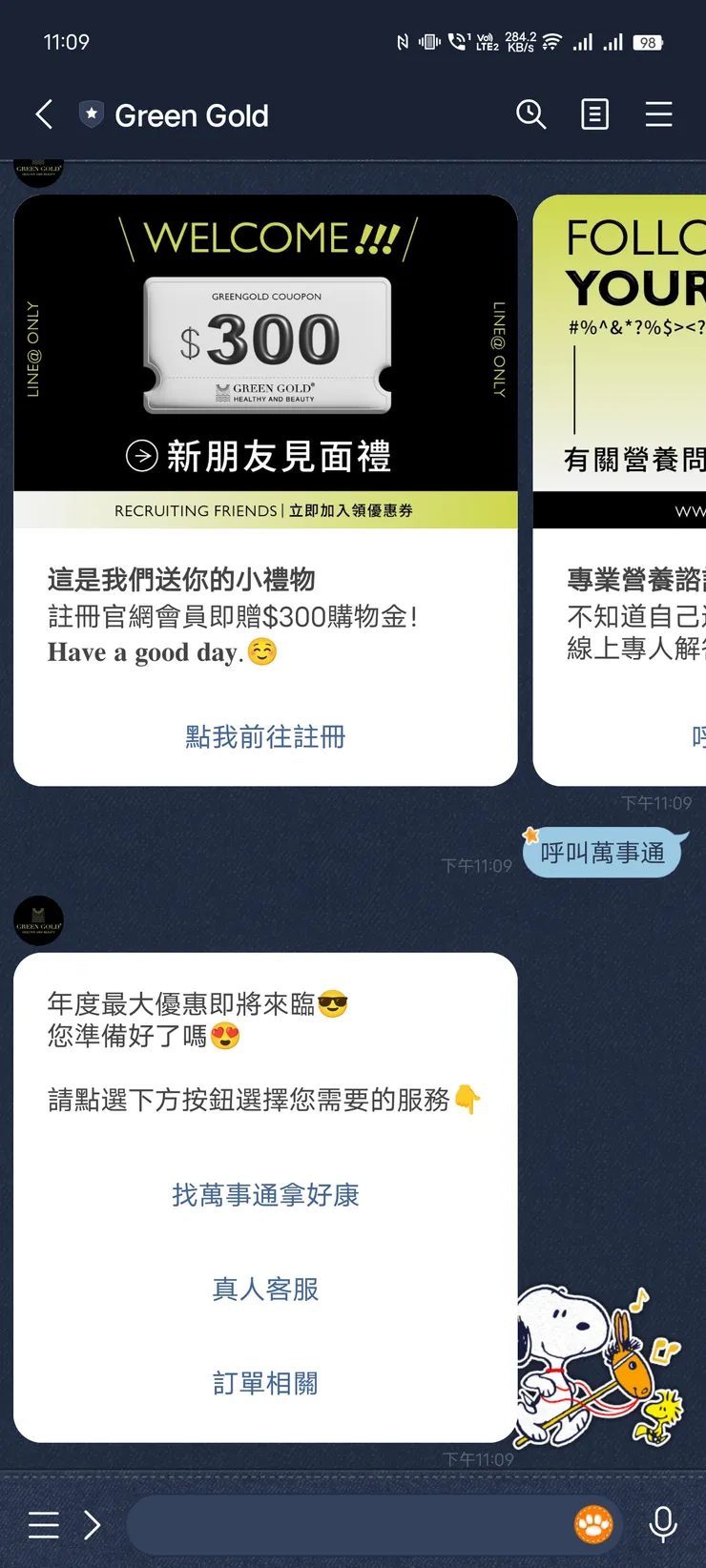Image resolution: width=706 pixels, height=1568 pixels.
Task: Tap the sticker face icon in the message bar
Action: point(593,1523)
